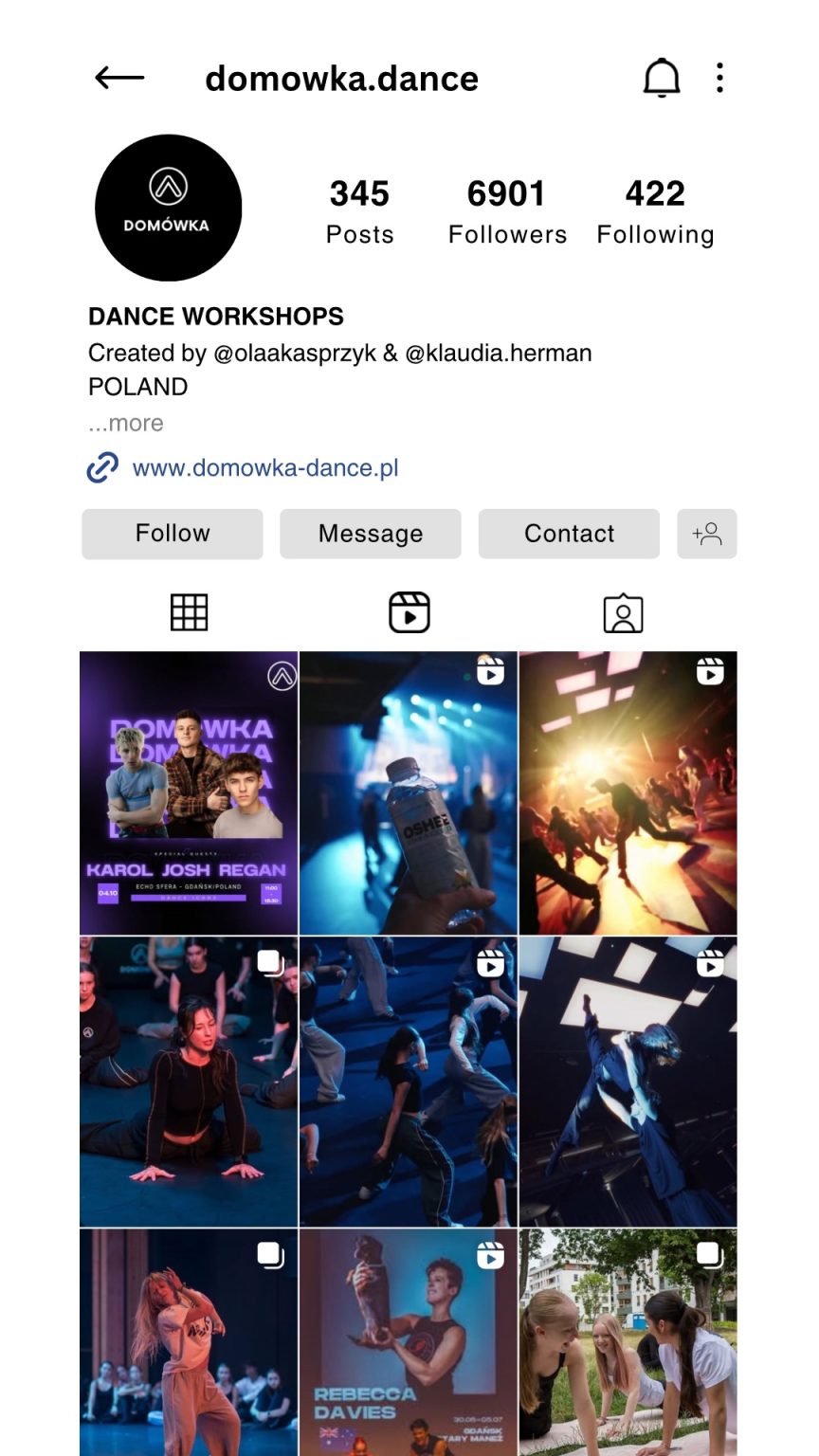Open the Rebecca Davies post
819x1456 pixels.
(409, 1342)
